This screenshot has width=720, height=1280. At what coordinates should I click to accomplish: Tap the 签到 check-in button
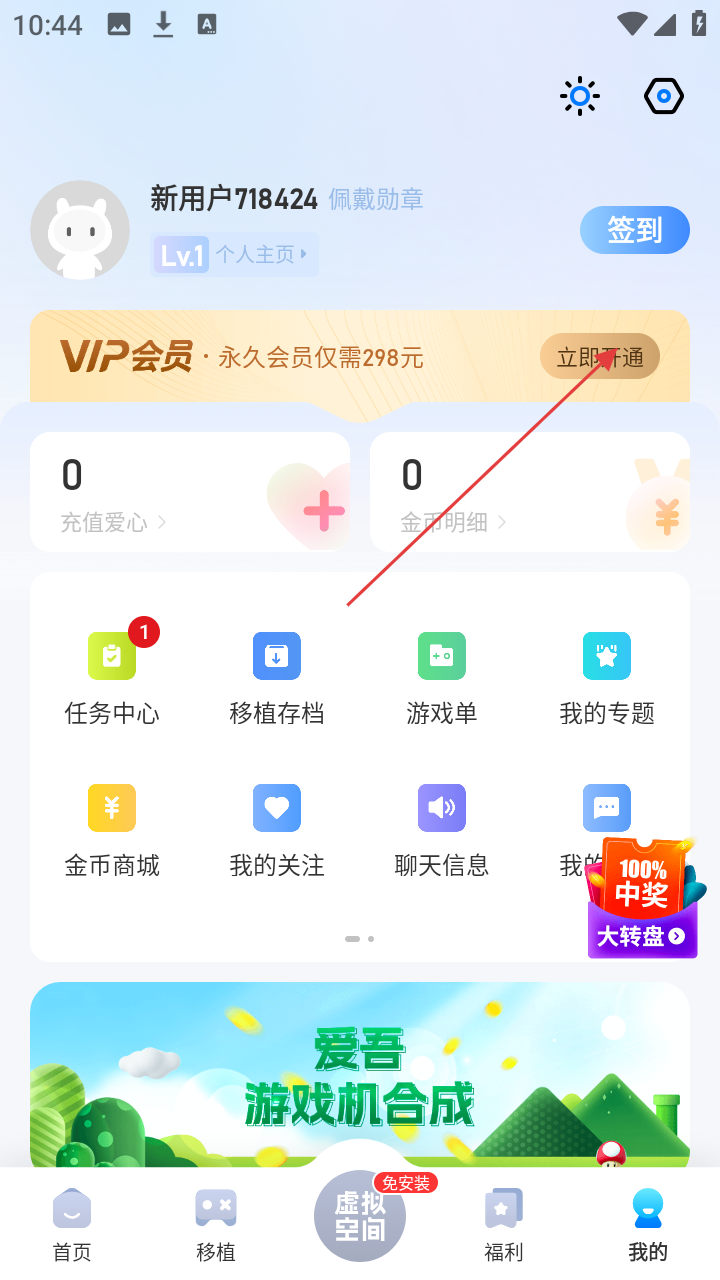click(x=634, y=230)
